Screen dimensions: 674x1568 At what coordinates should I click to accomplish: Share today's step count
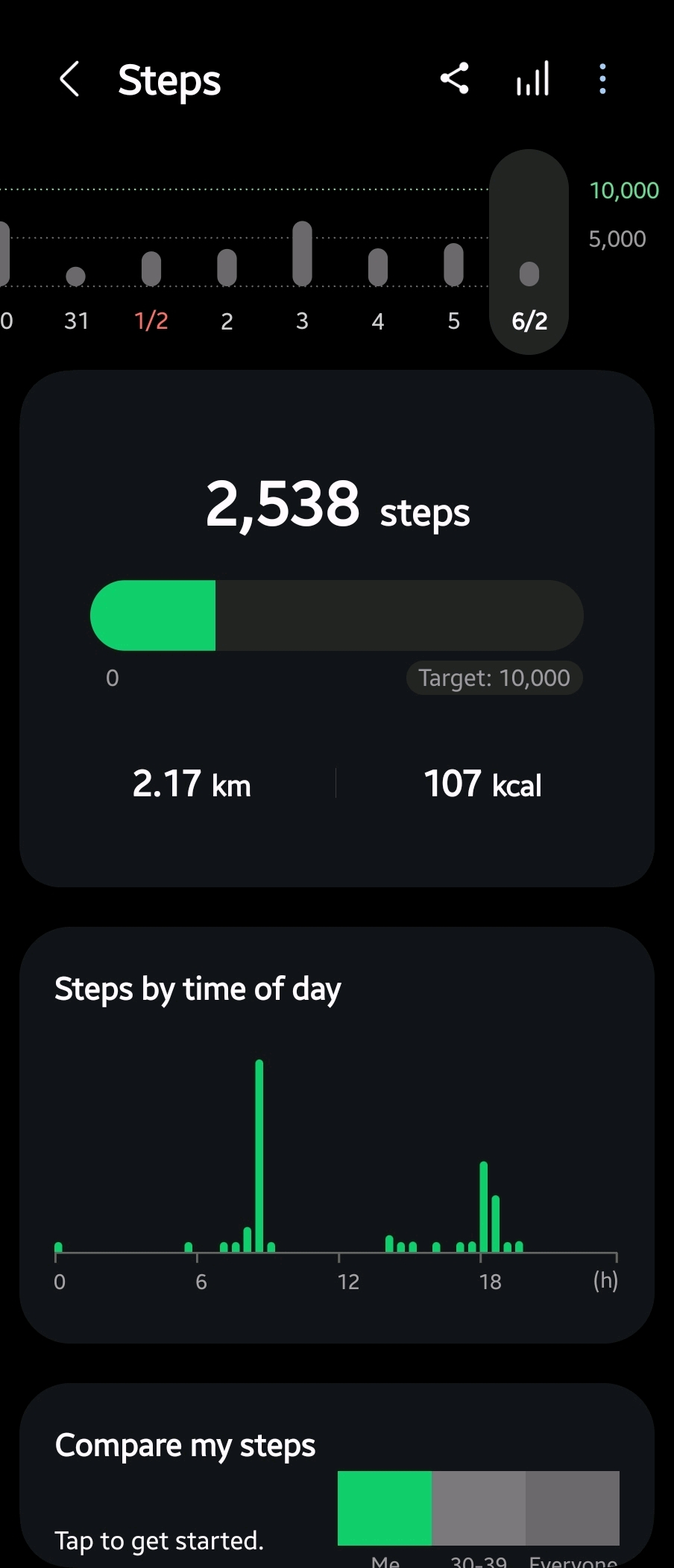point(454,78)
